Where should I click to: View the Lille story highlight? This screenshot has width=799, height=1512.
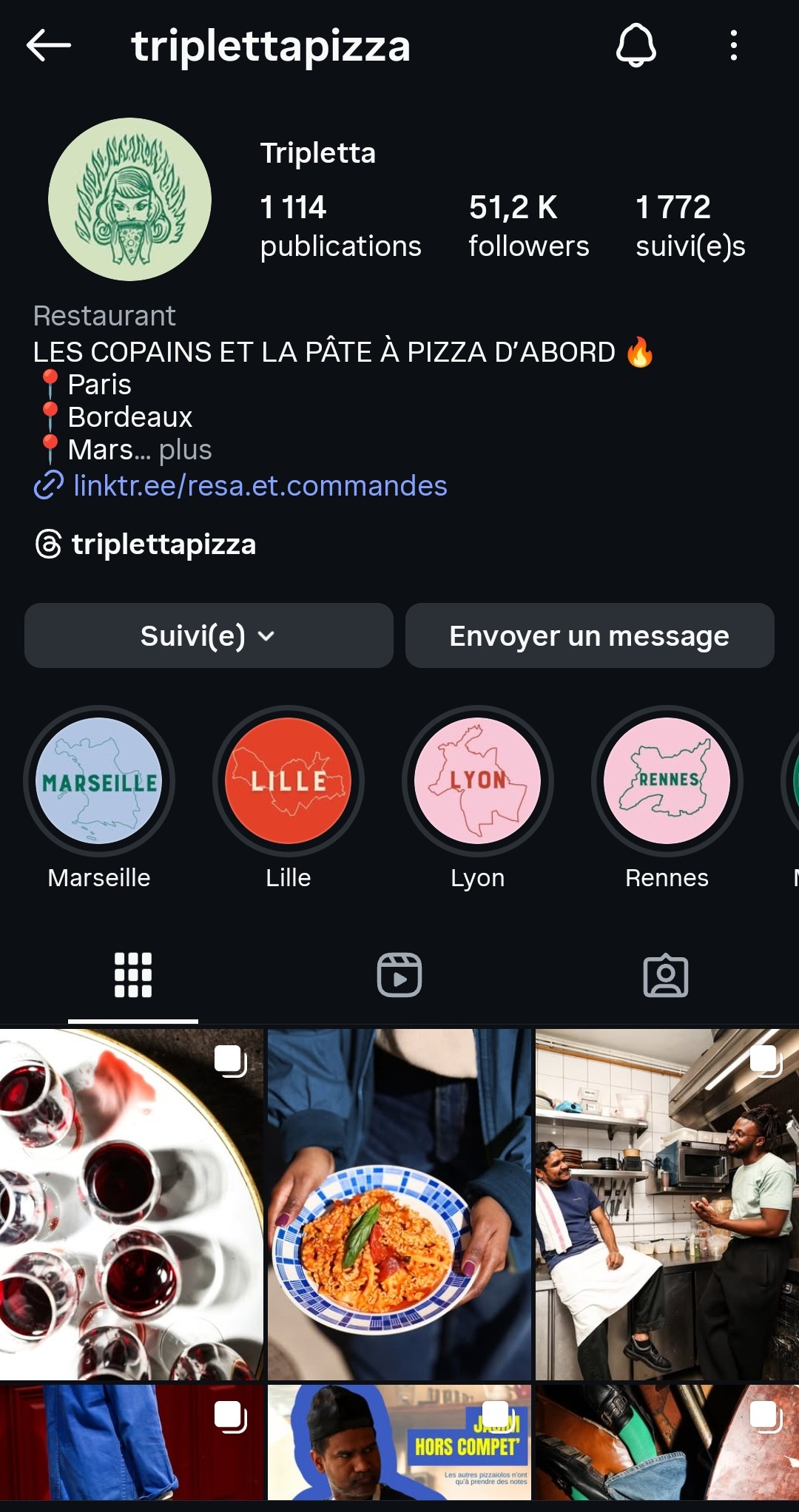click(289, 781)
